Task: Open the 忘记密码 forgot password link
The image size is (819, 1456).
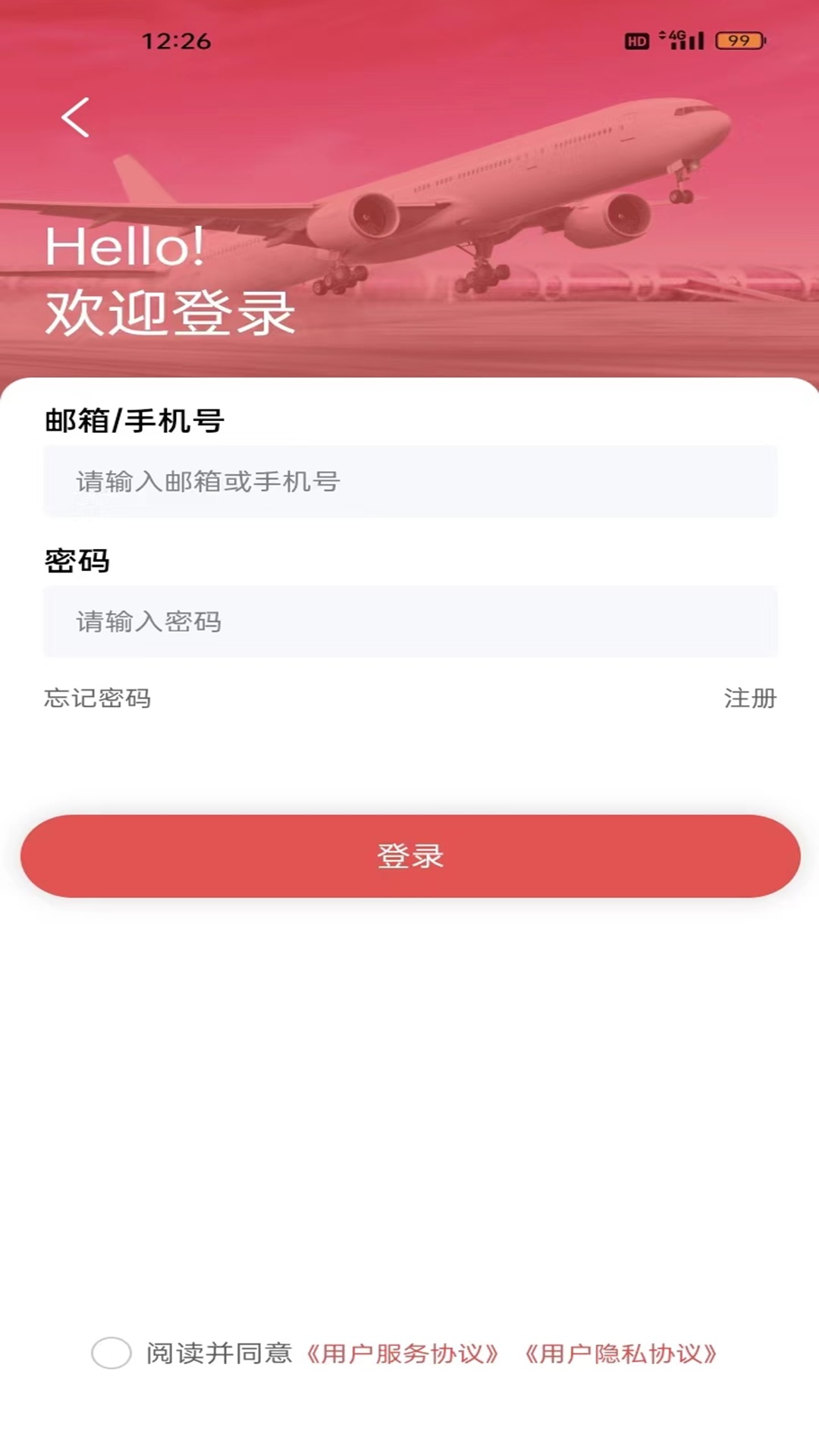Action: pos(98,698)
